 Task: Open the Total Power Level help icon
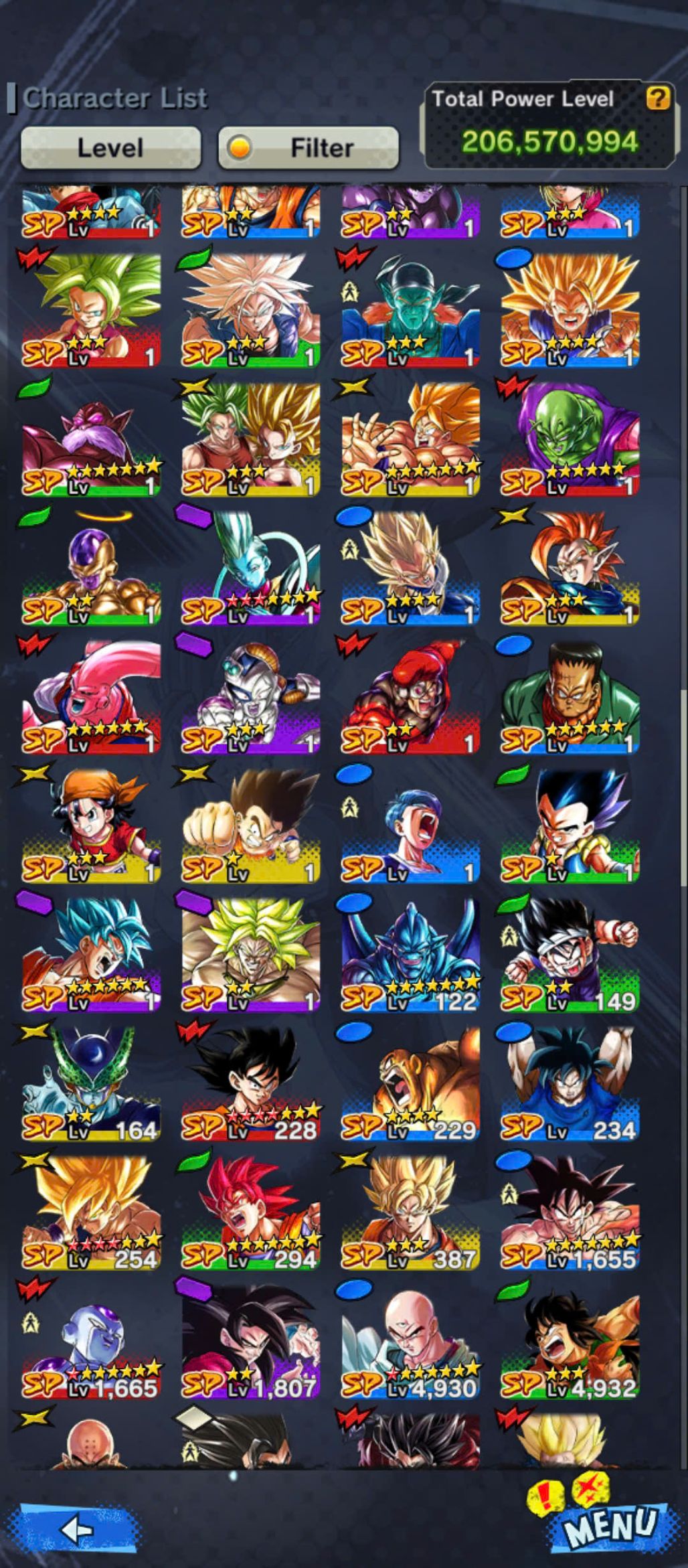click(657, 99)
